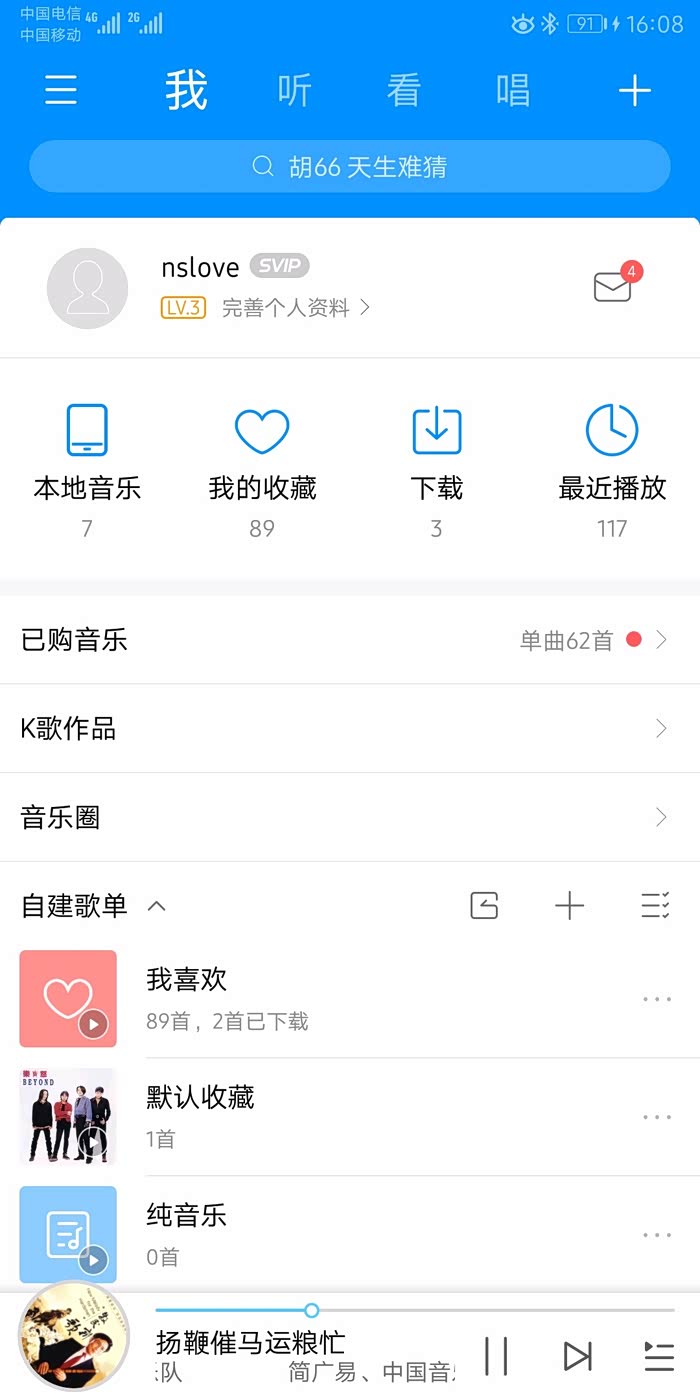Tap the plus icon in top bar
The image size is (700, 1400).
(634, 91)
